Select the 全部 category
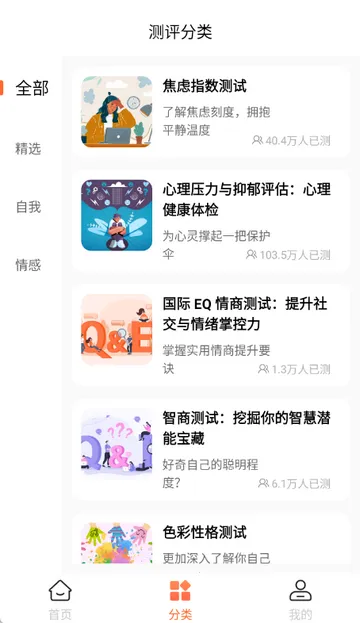 [x=32, y=88]
